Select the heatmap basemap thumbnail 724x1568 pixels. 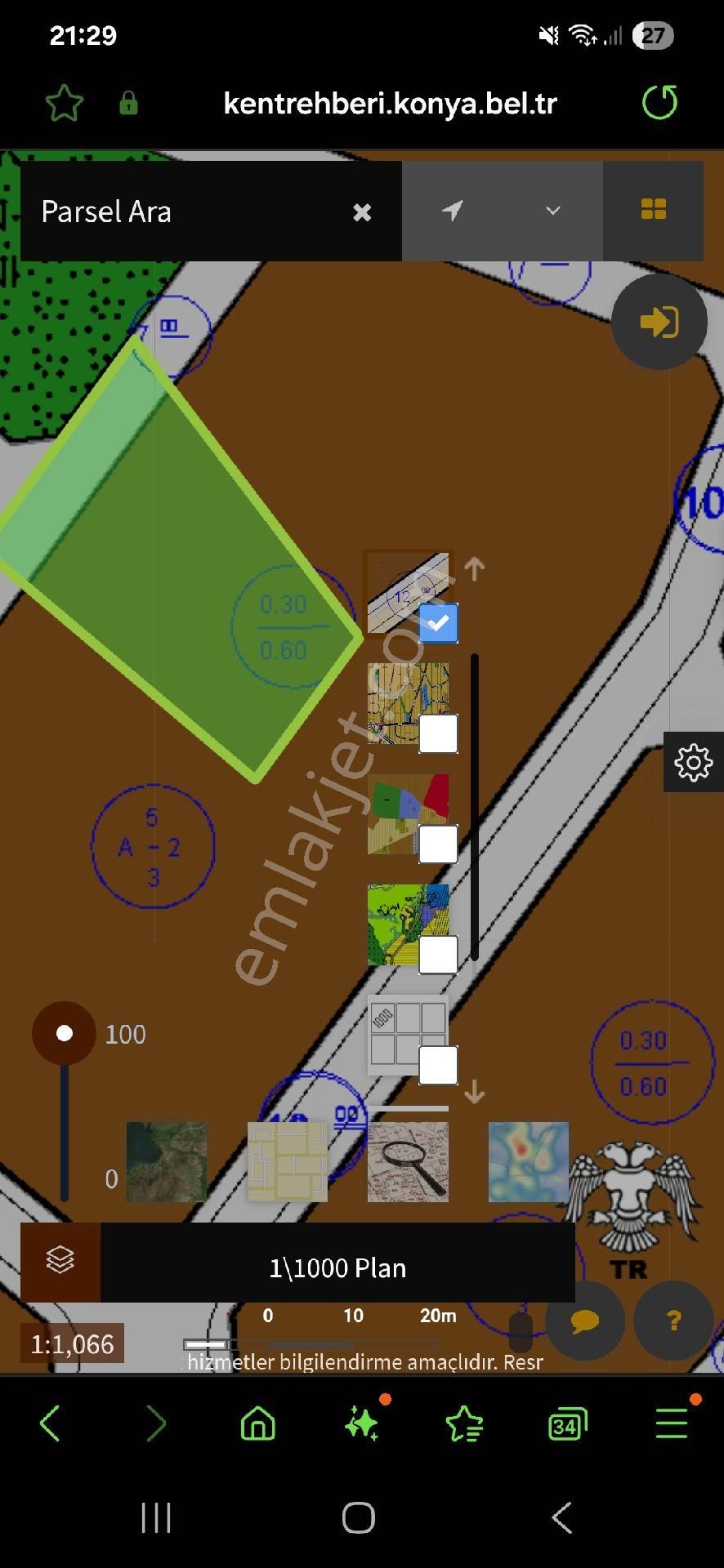point(528,1161)
